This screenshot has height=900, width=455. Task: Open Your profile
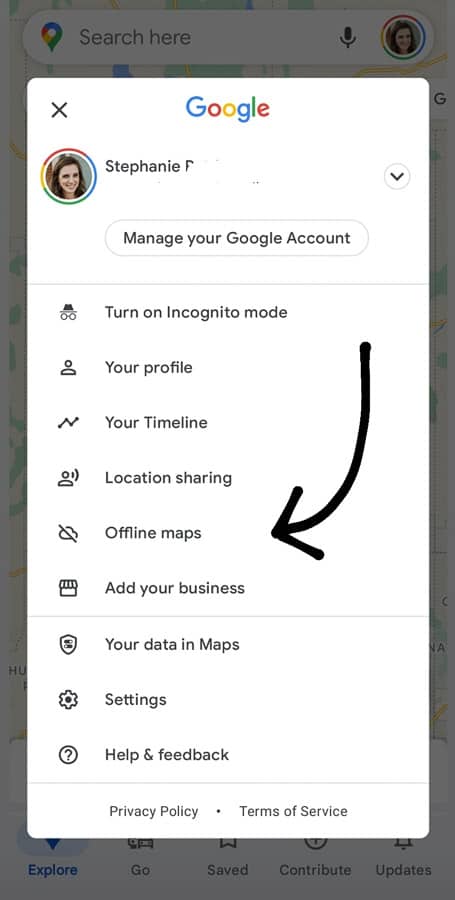coord(228,367)
